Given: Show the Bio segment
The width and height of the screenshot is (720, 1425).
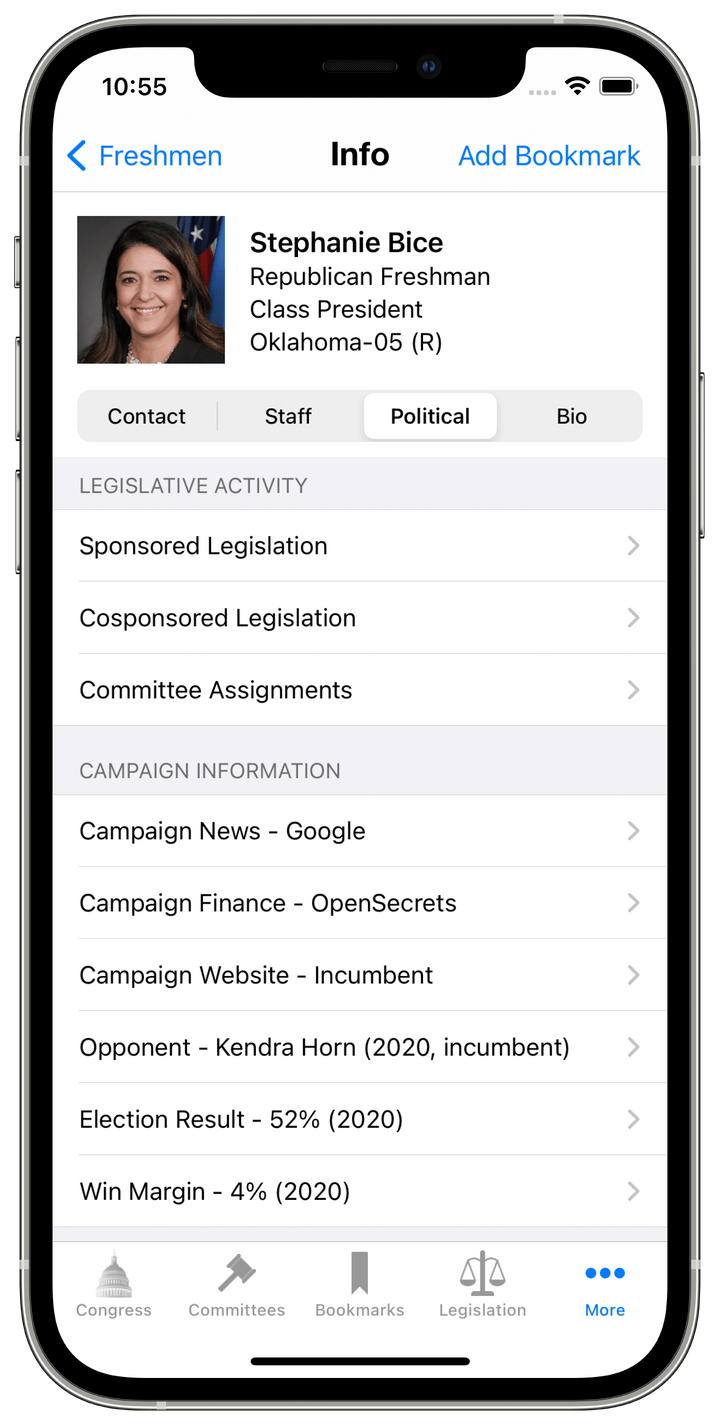Looking at the screenshot, I should pyautogui.click(x=571, y=416).
